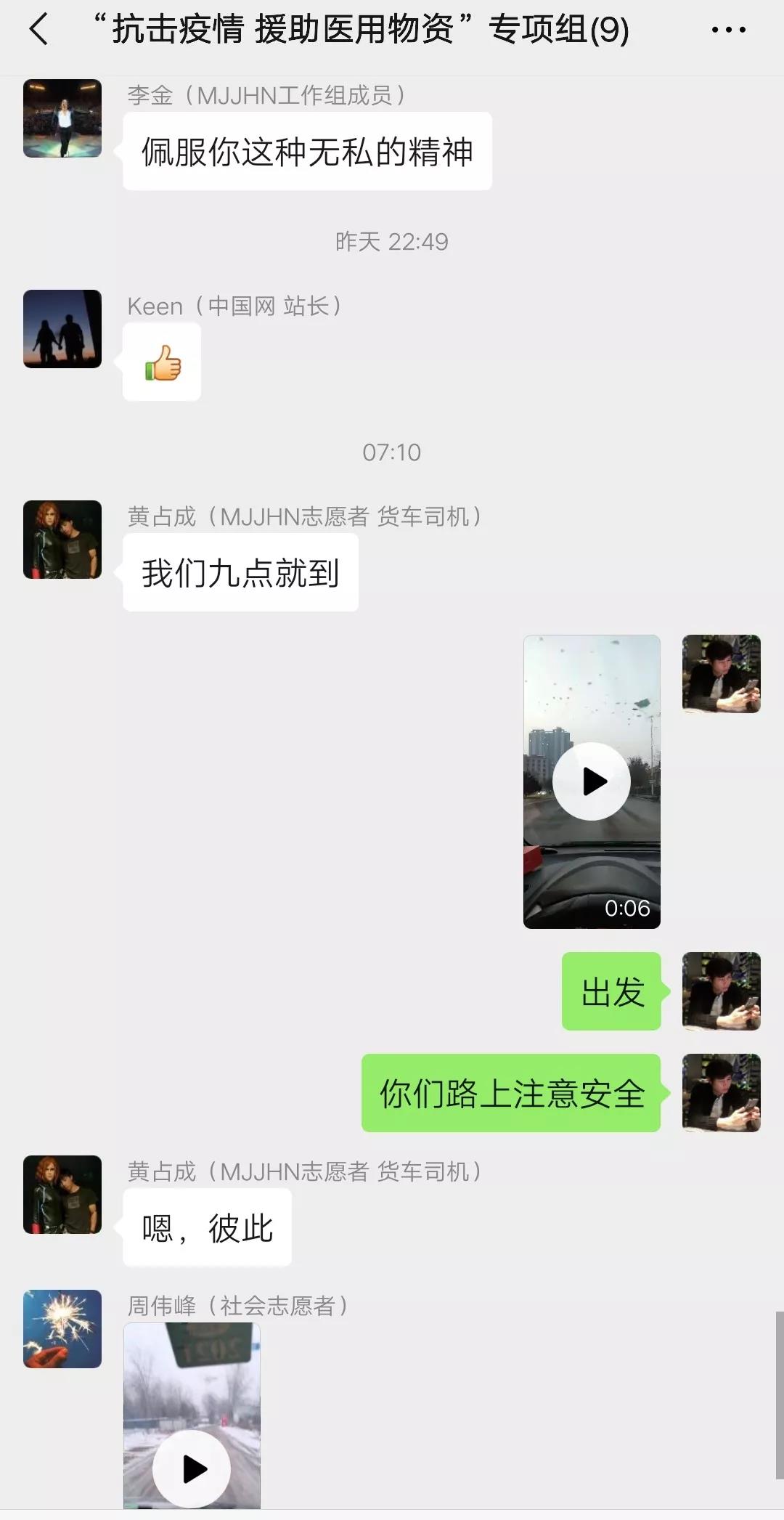Open Keen's profile avatar
Viewport: 784px width, 1520px height.
tap(62, 329)
